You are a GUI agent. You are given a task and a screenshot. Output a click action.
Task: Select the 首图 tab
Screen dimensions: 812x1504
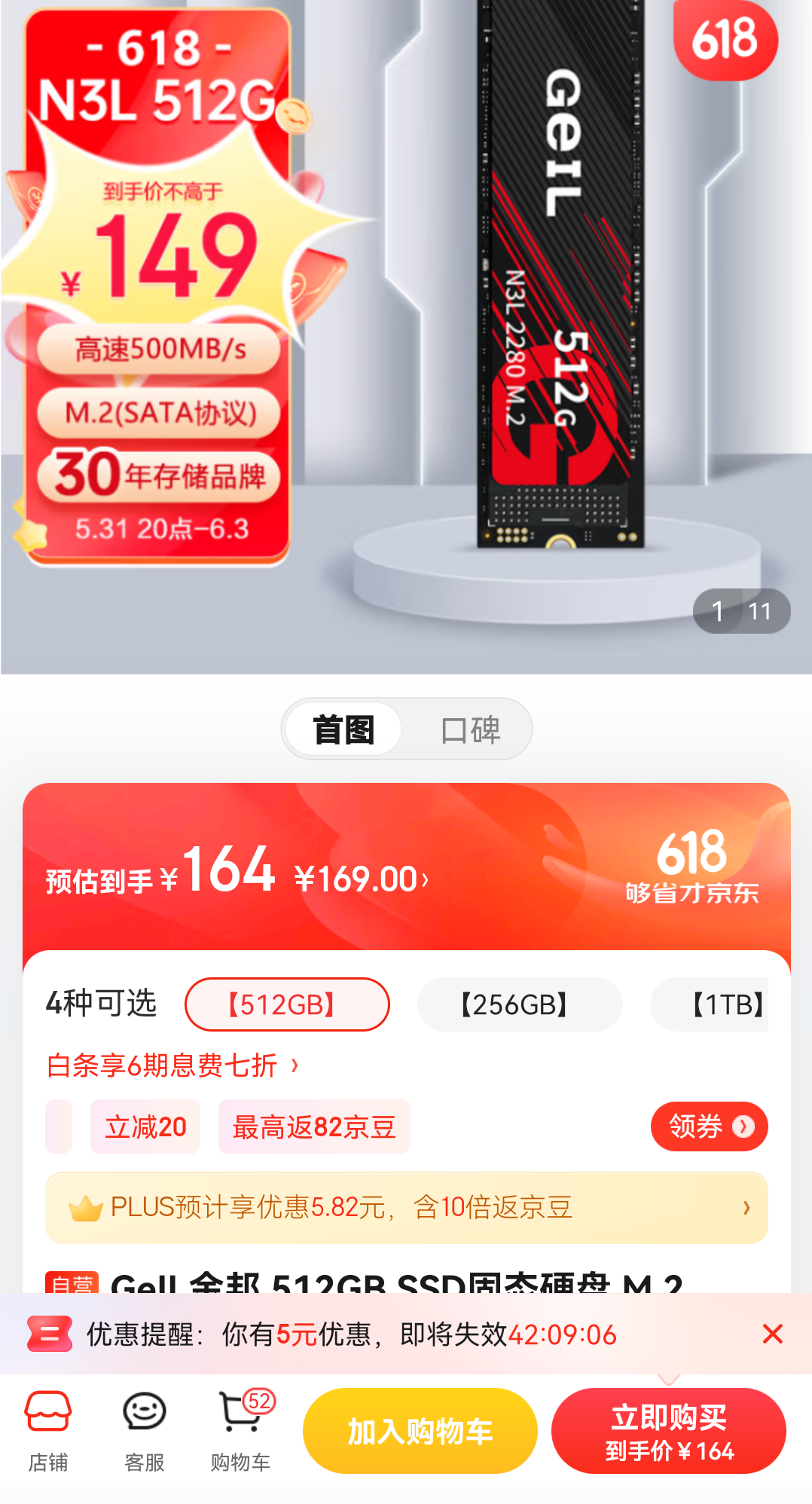coord(344,729)
